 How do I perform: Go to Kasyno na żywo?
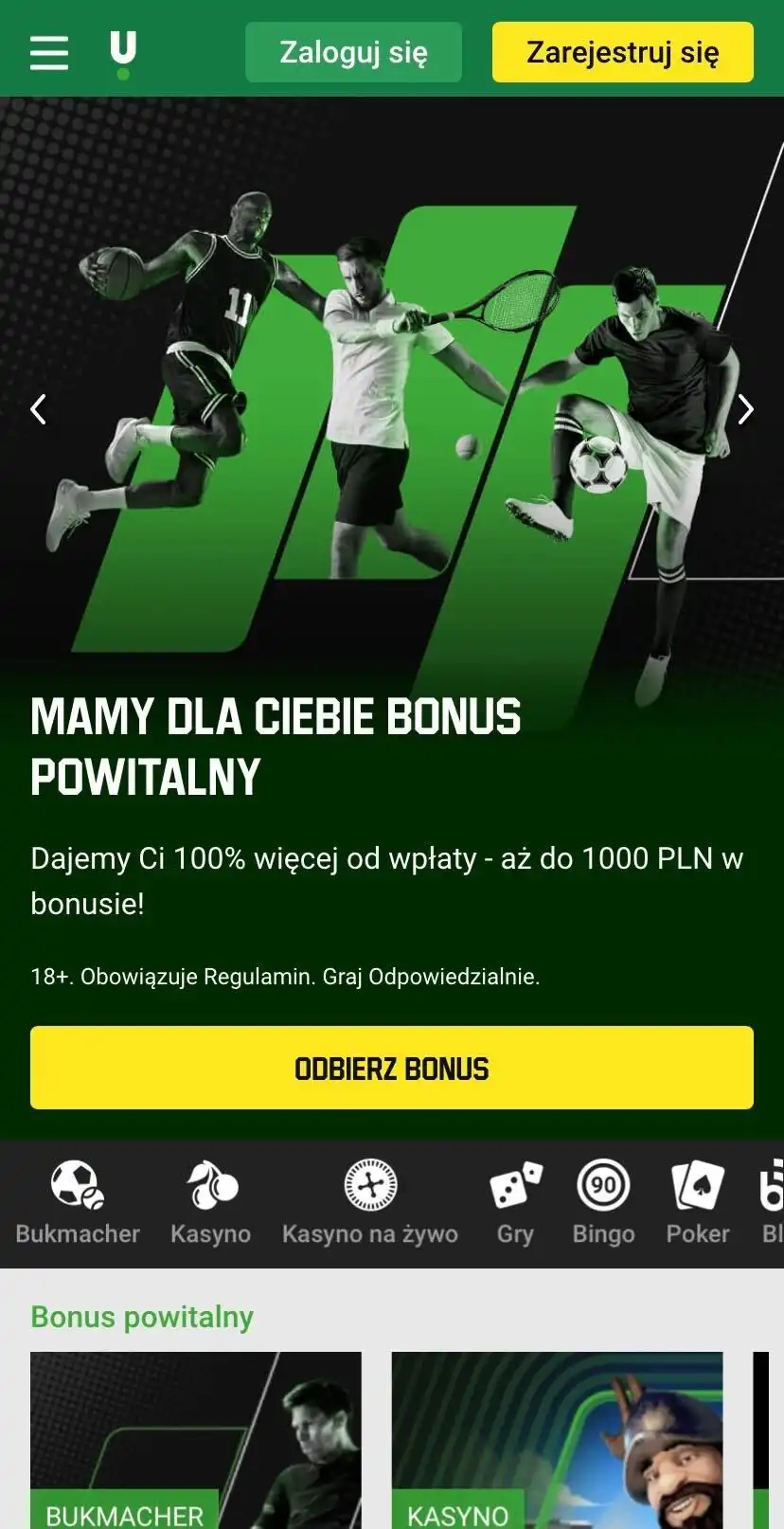click(x=370, y=1203)
